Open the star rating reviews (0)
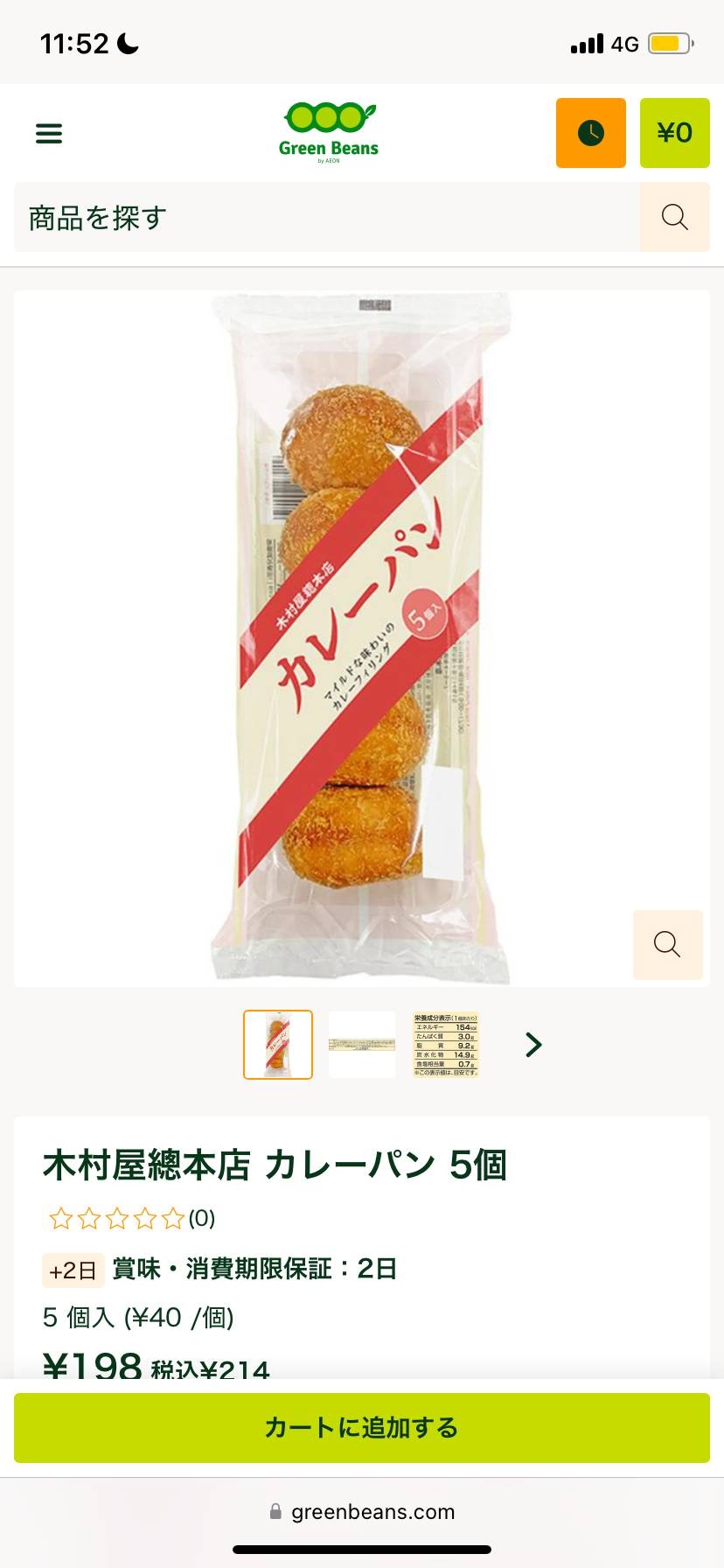This screenshot has height=1568, width=724. 131,1218
